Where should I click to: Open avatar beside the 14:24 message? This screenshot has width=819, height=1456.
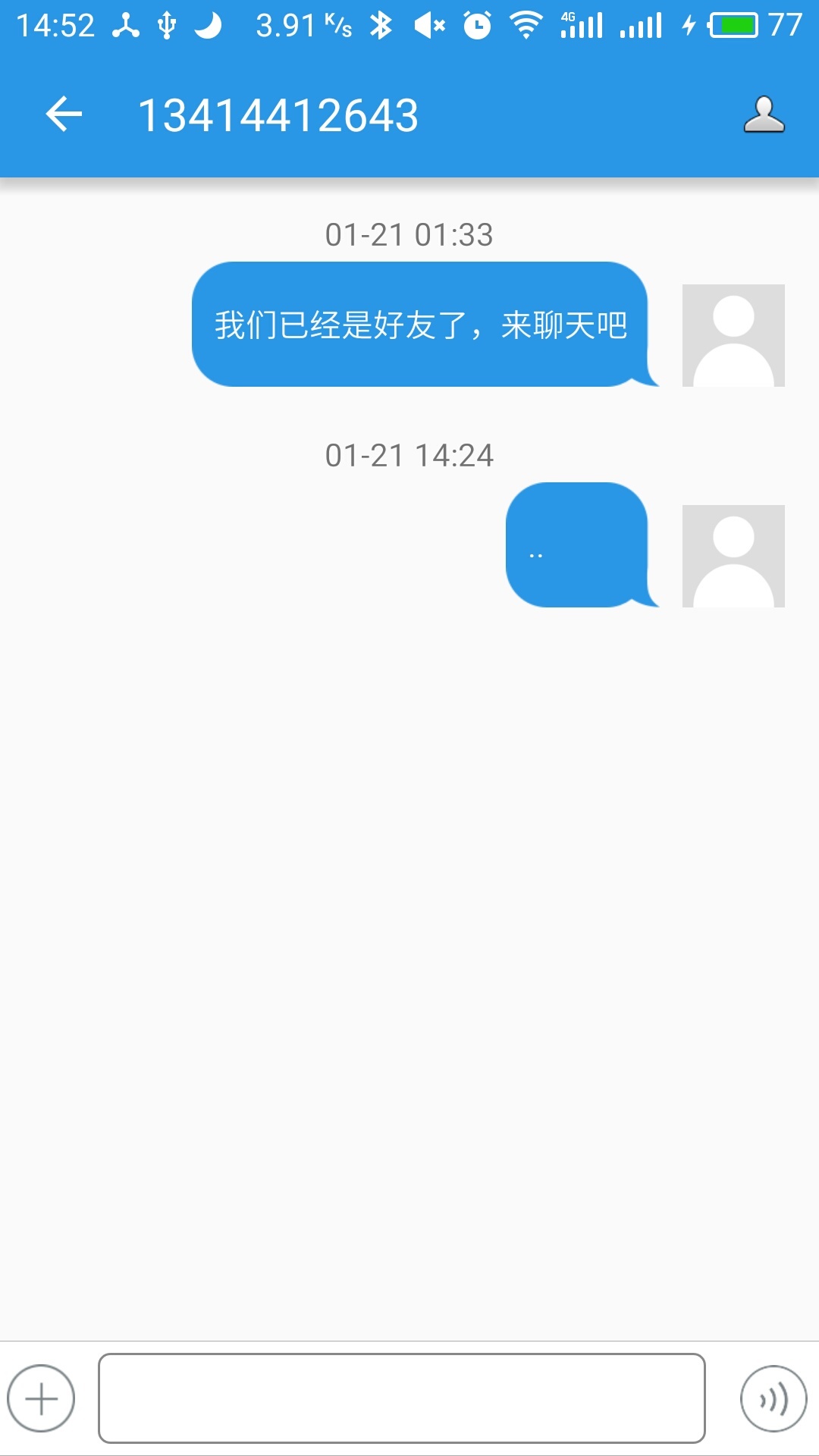(x=733, y=556)
